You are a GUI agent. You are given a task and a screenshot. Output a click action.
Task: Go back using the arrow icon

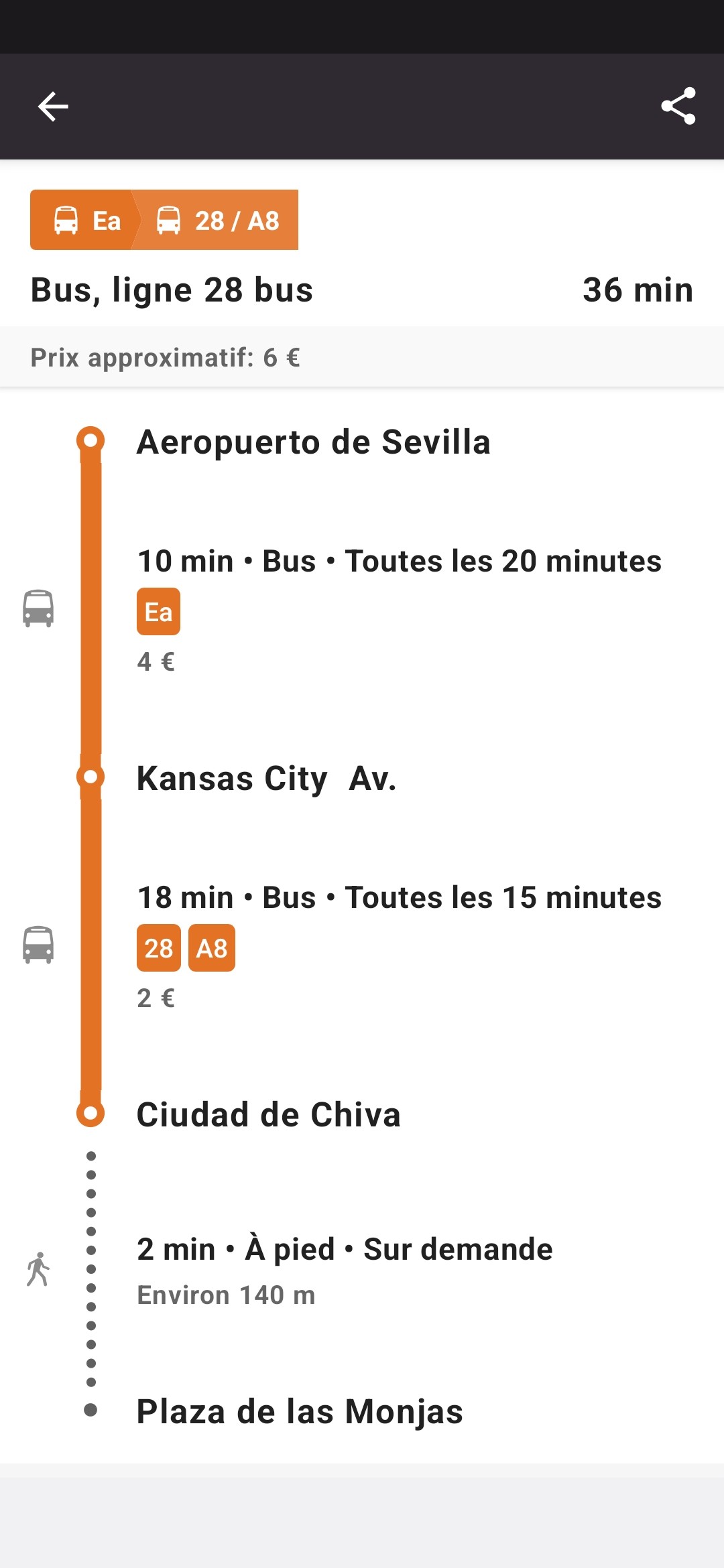pos(53,107)
